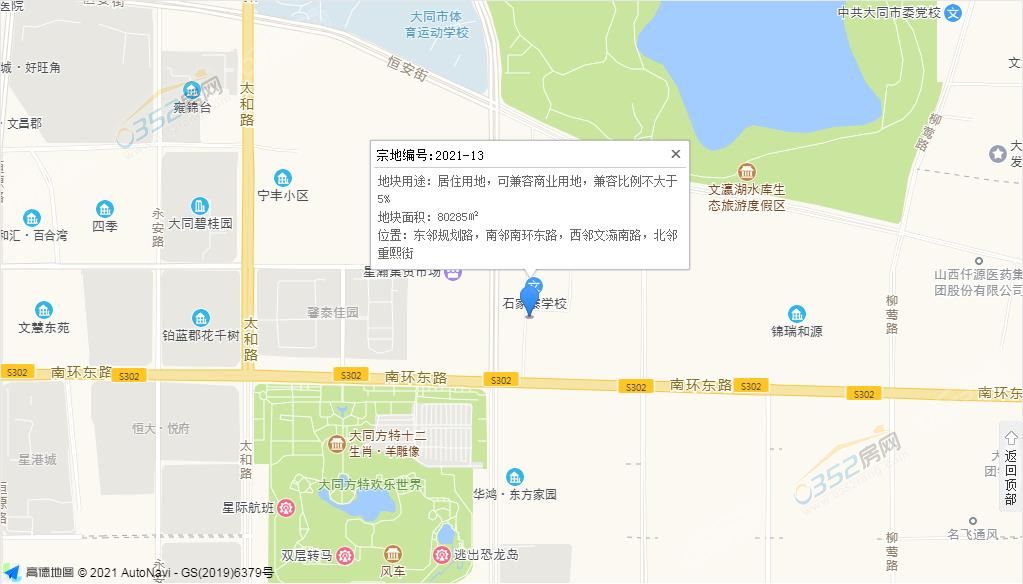Open the 高德地图 logo link
The width and height of the screenshot is (1023, 584).
click(38, 572)
